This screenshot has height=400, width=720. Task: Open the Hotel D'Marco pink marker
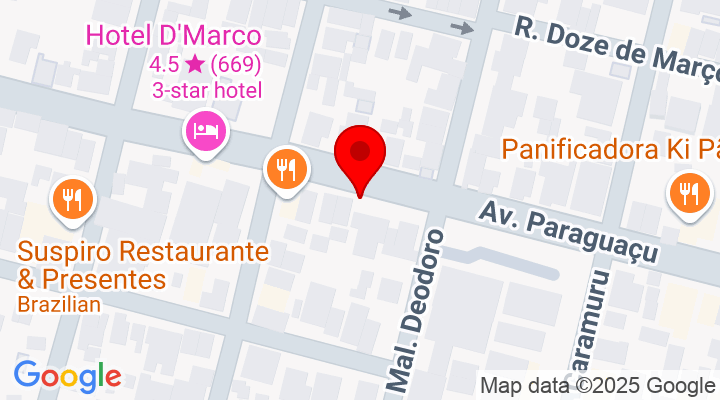tap(205, 131)
